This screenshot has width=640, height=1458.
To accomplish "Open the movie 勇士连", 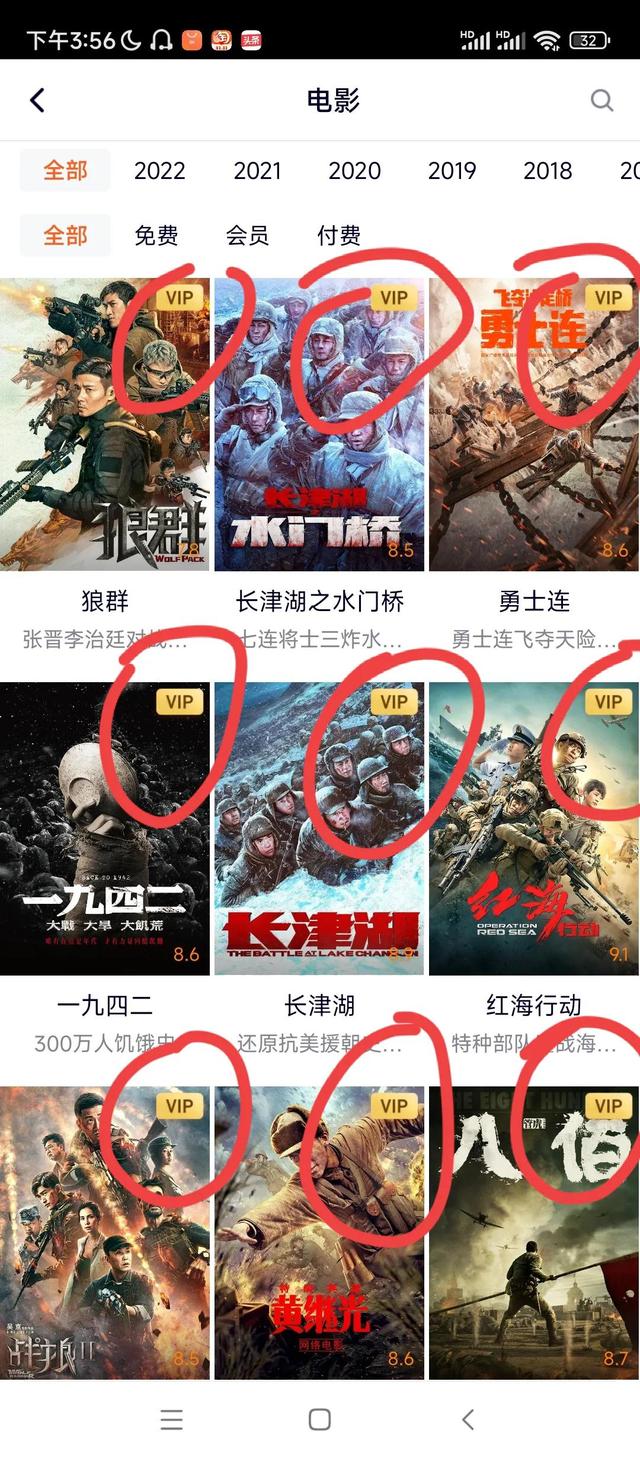I will [534, 424].
